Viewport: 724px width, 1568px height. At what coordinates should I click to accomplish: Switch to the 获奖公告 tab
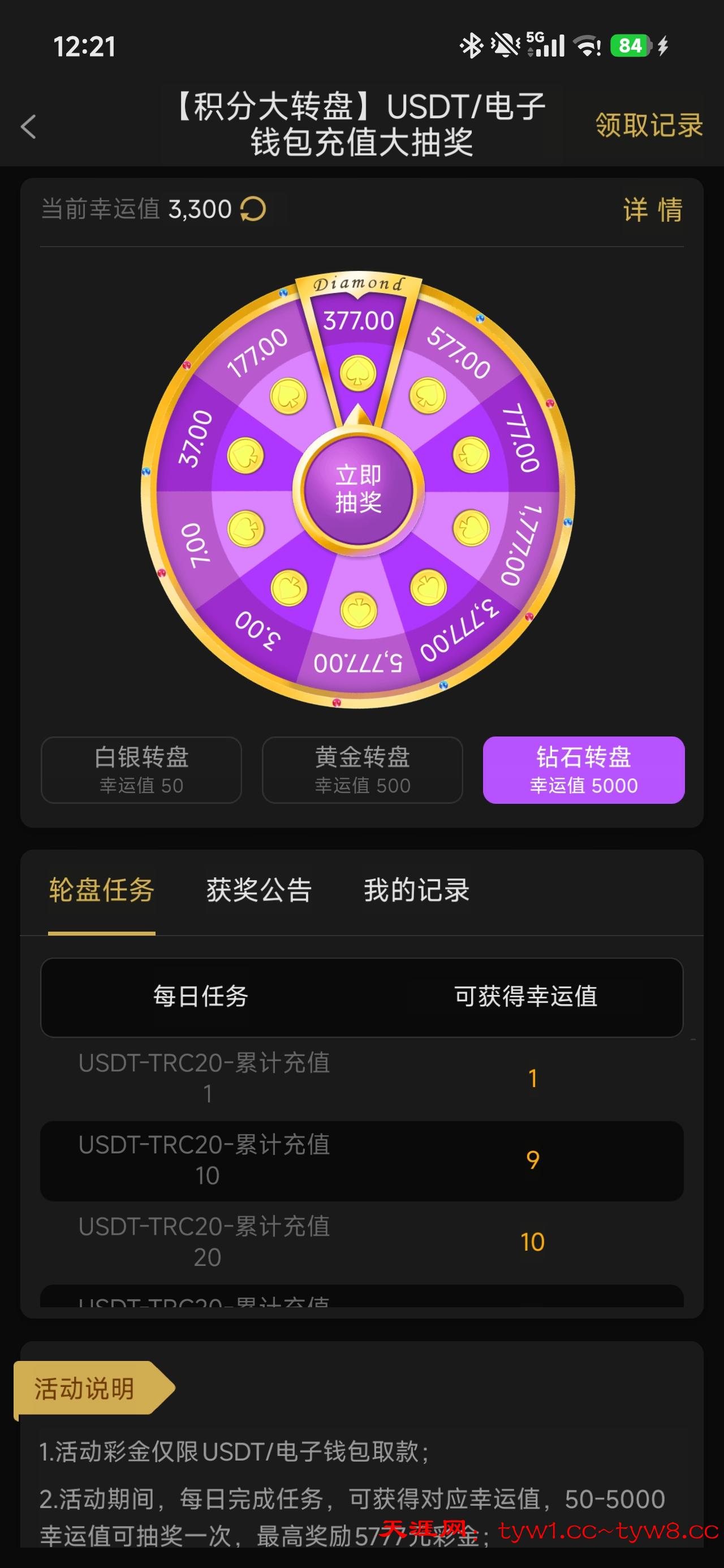tap(259, 890)
